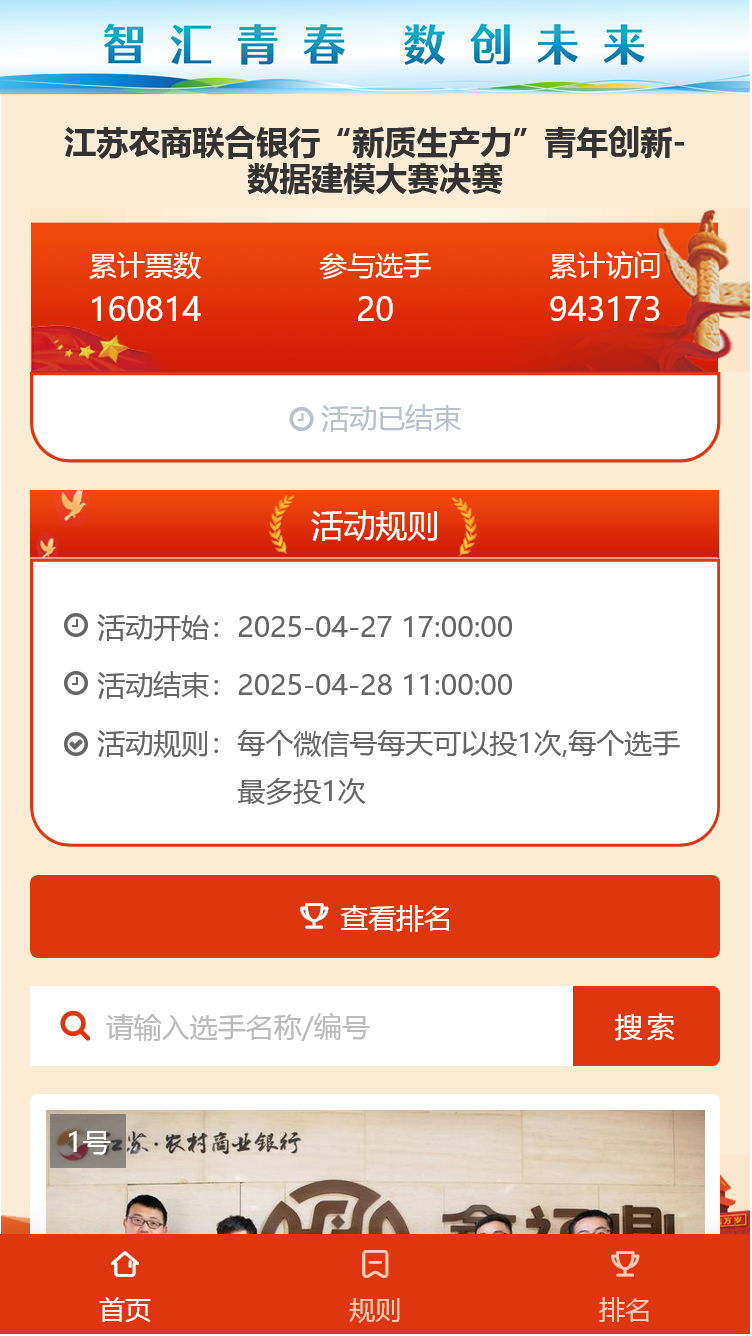Click the 活动已结束 status banner
Image resolution: width=752 pixels, height=1336 pixels.
pyautogui.click(x=375, y=417)
